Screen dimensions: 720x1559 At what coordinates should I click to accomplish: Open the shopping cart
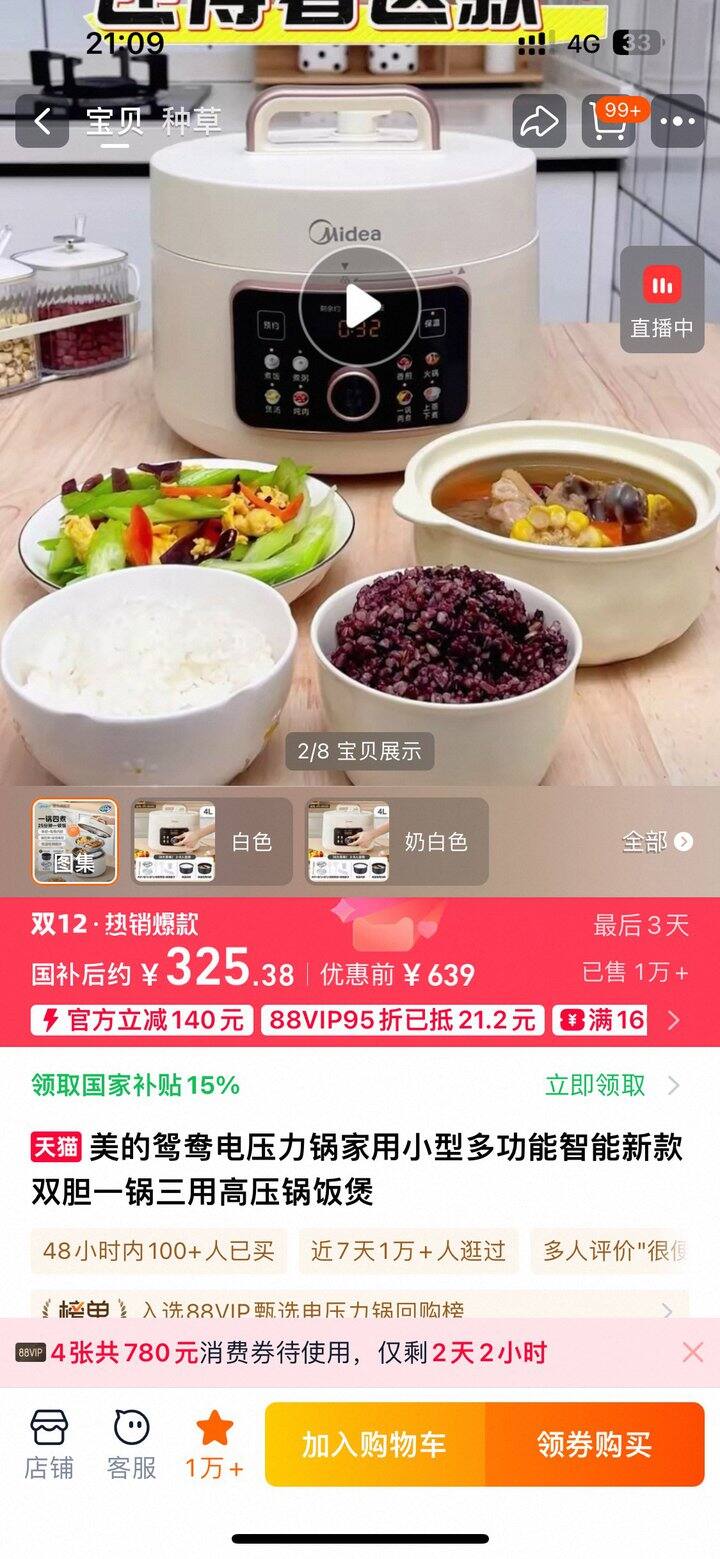(x=609, y=122)
